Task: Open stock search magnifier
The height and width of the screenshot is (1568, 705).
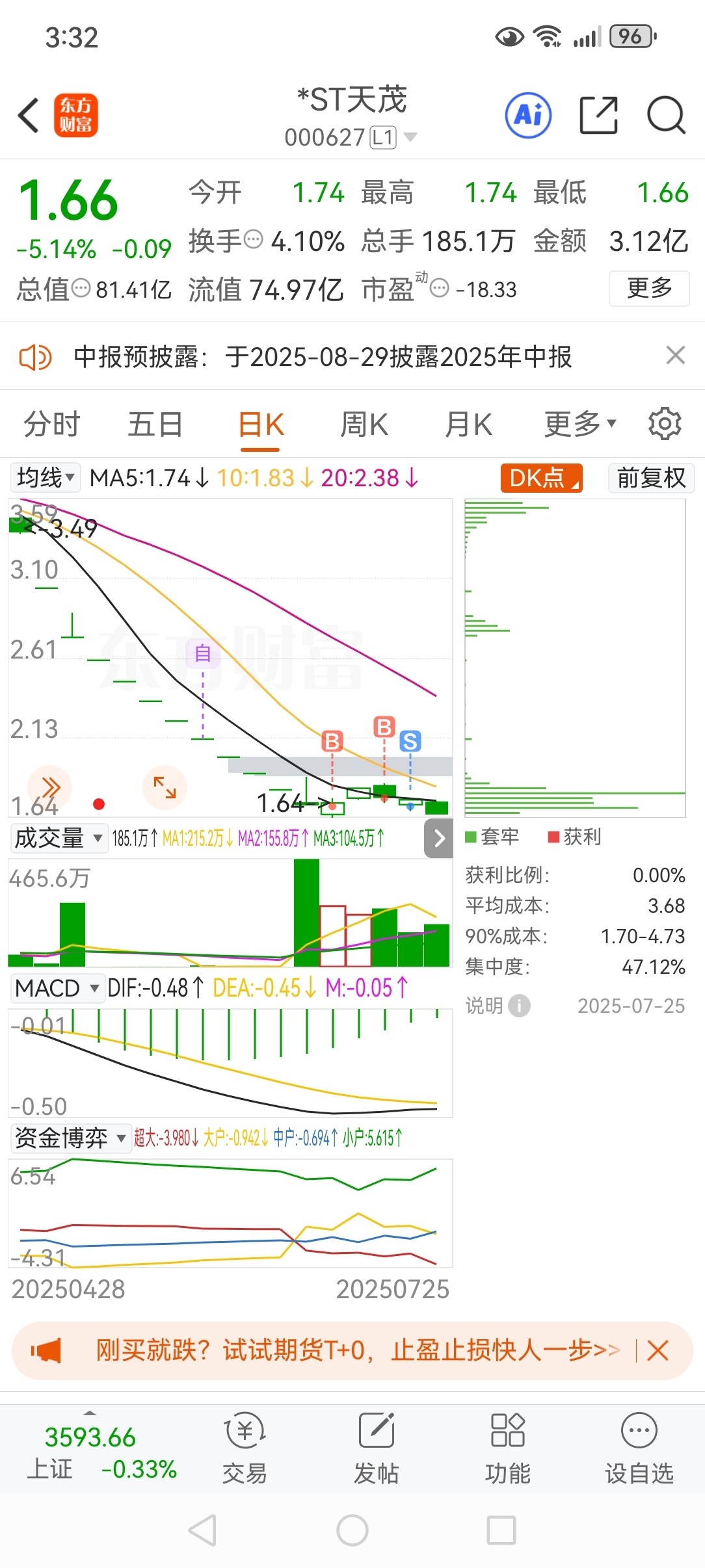Action: coord(666,116)
